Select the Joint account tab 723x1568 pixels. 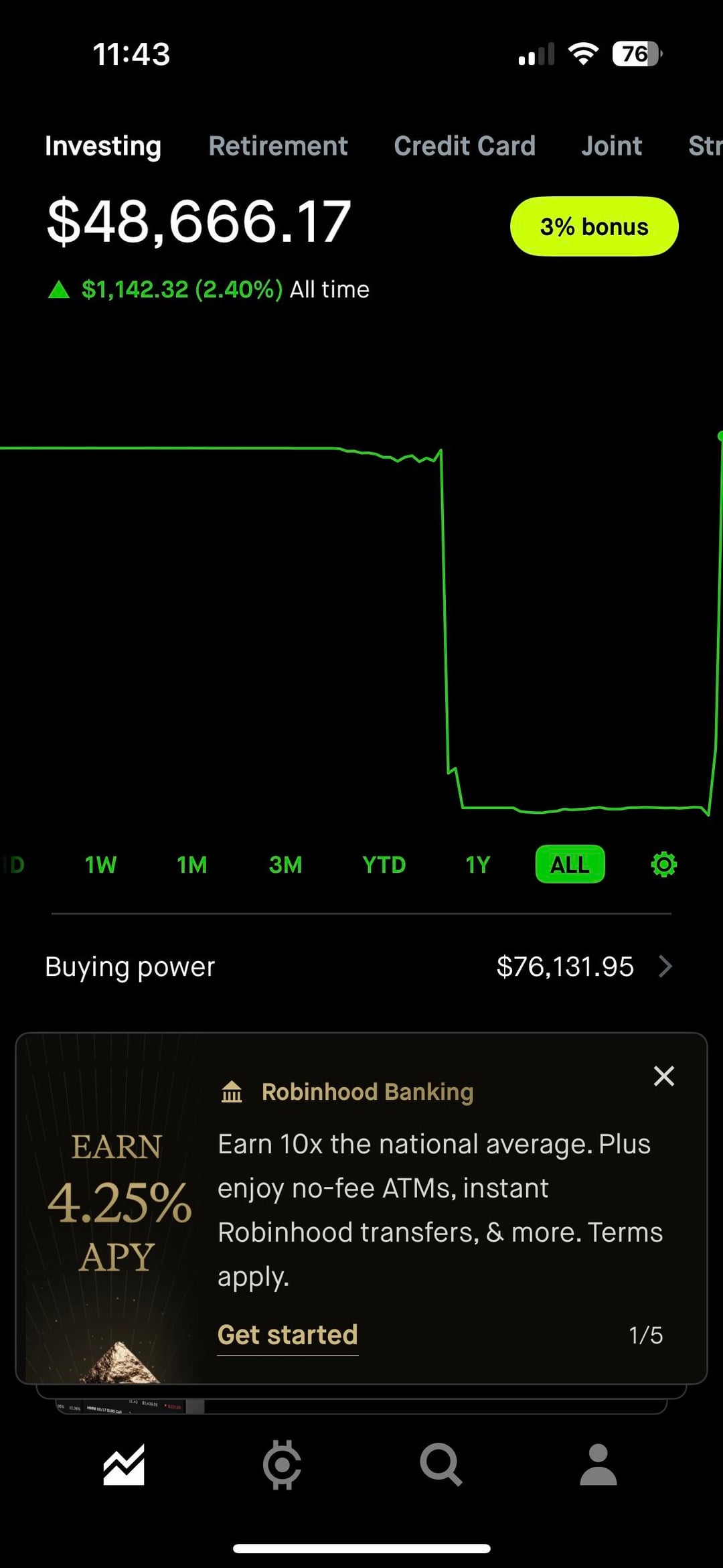point(611,146)
